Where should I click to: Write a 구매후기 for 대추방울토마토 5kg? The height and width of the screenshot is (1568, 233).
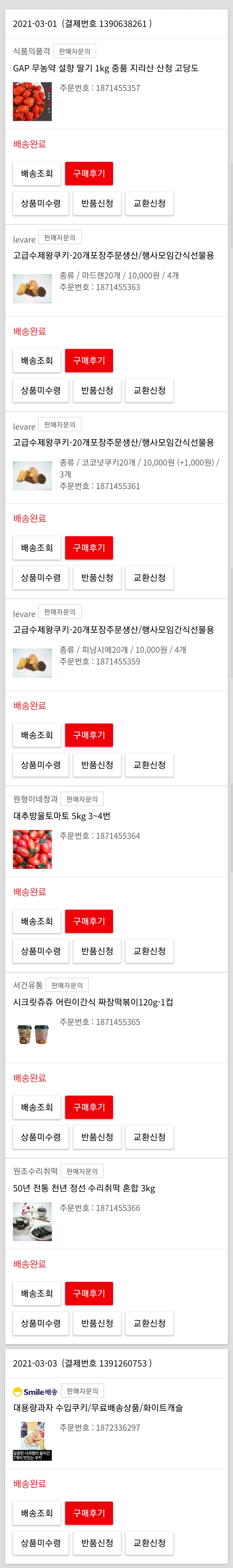[89, 921]
